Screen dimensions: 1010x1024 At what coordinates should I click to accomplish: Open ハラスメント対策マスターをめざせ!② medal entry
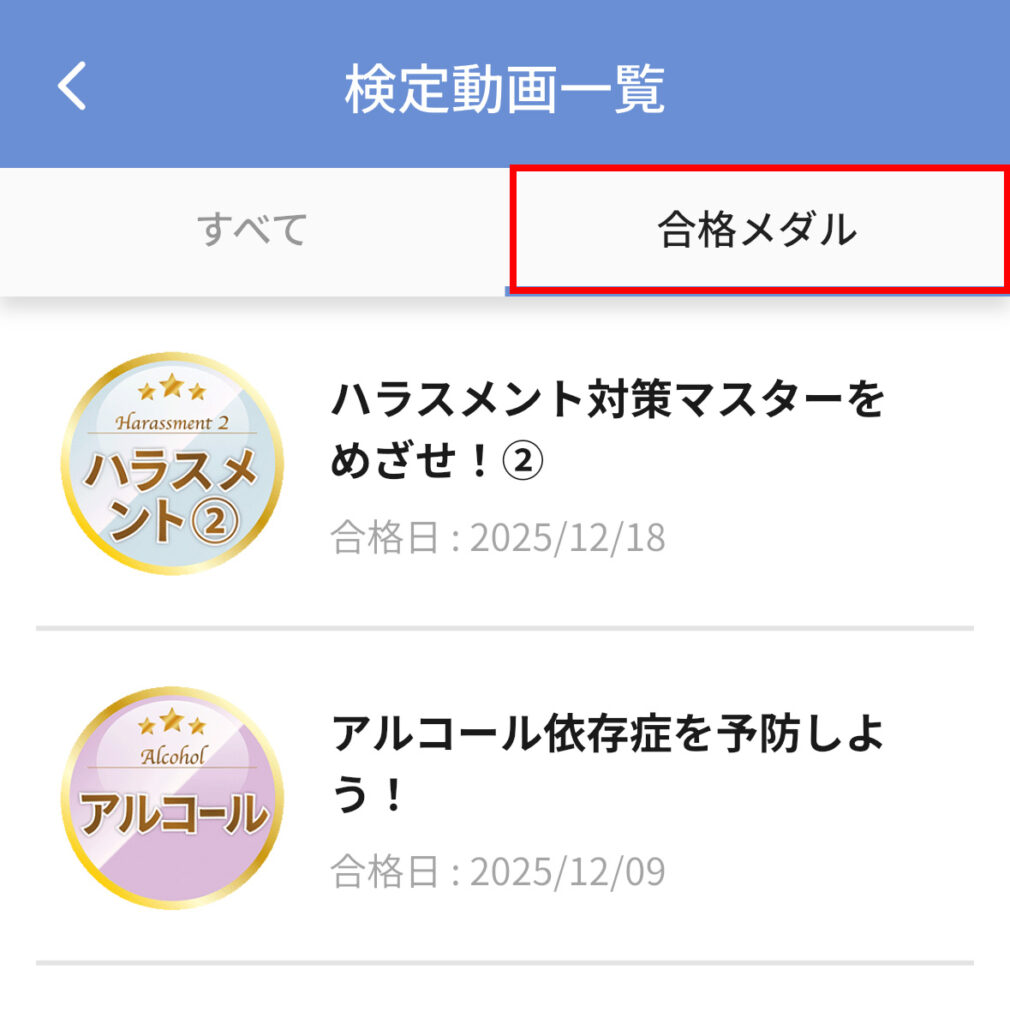tap(606, 432)
